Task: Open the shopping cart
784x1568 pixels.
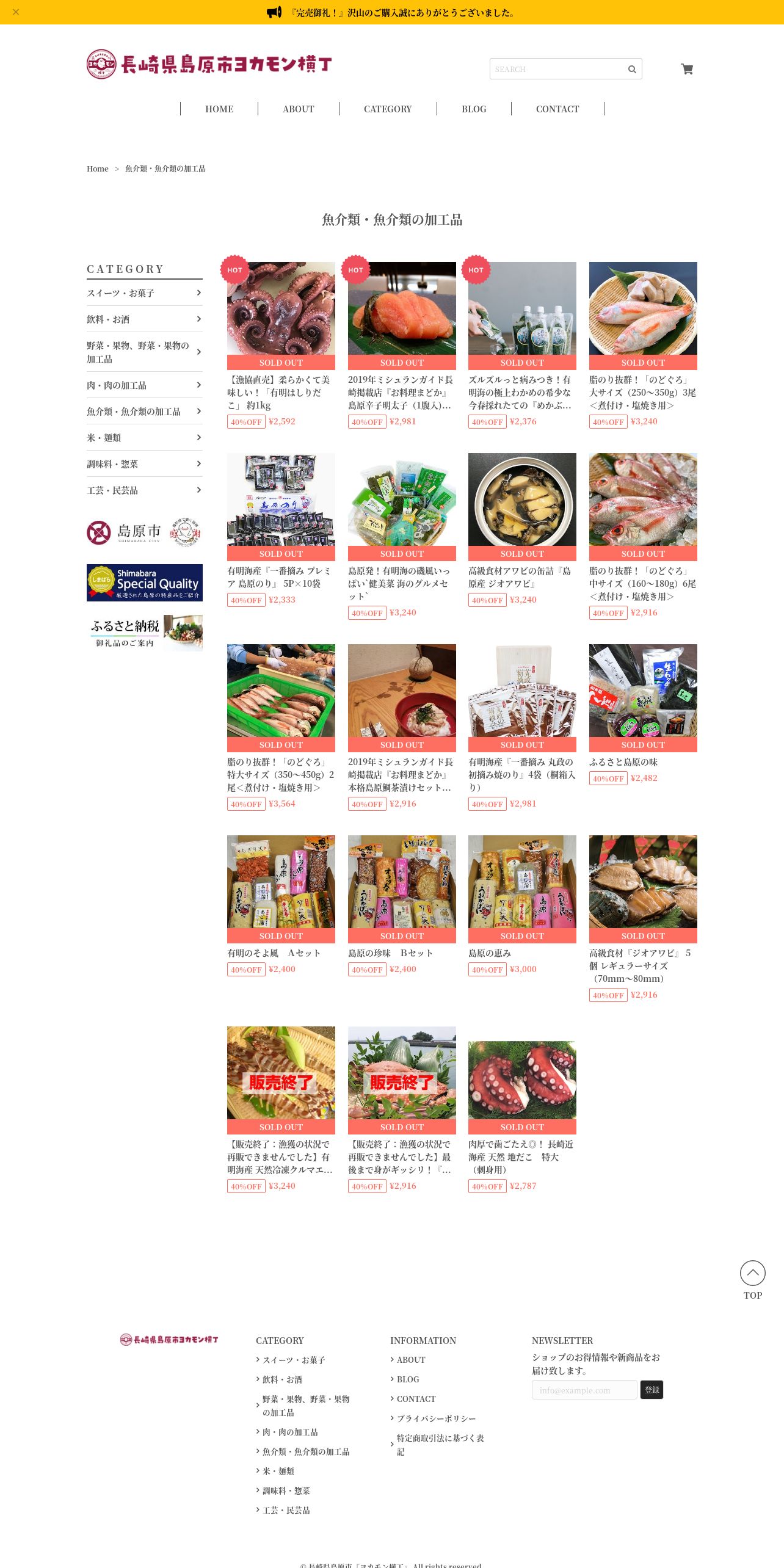Action: point(687,69)
